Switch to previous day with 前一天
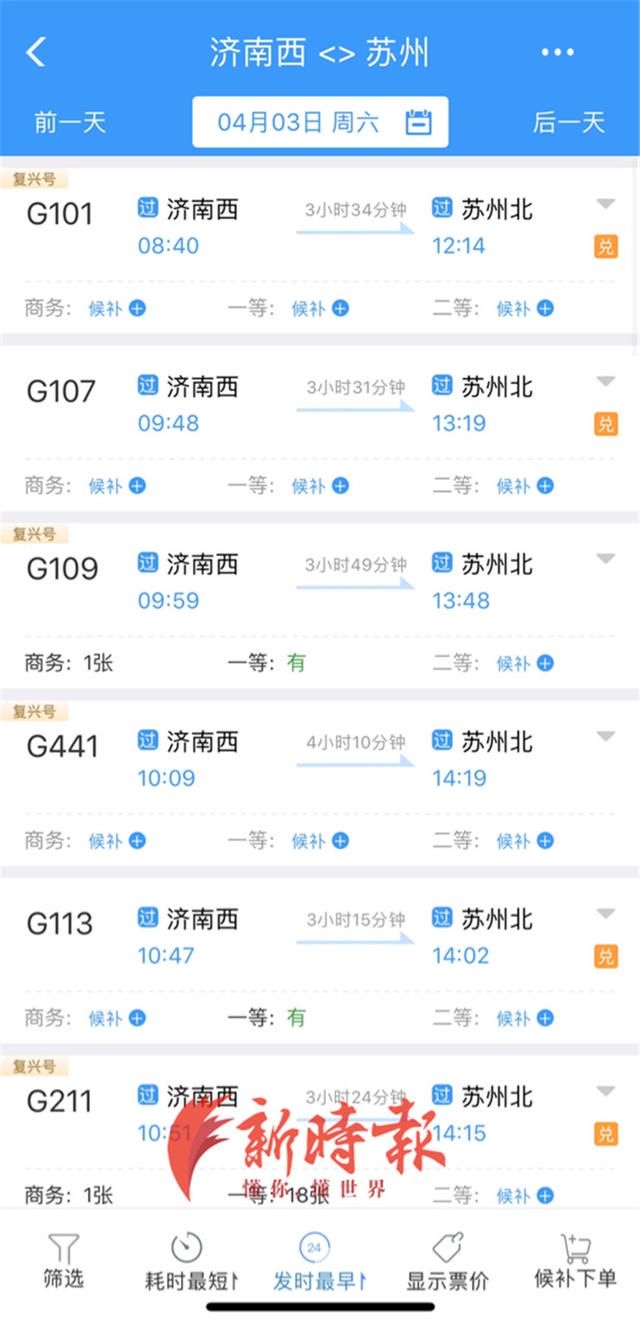The width and height of the screenshot is (640, 1325). 70,122
